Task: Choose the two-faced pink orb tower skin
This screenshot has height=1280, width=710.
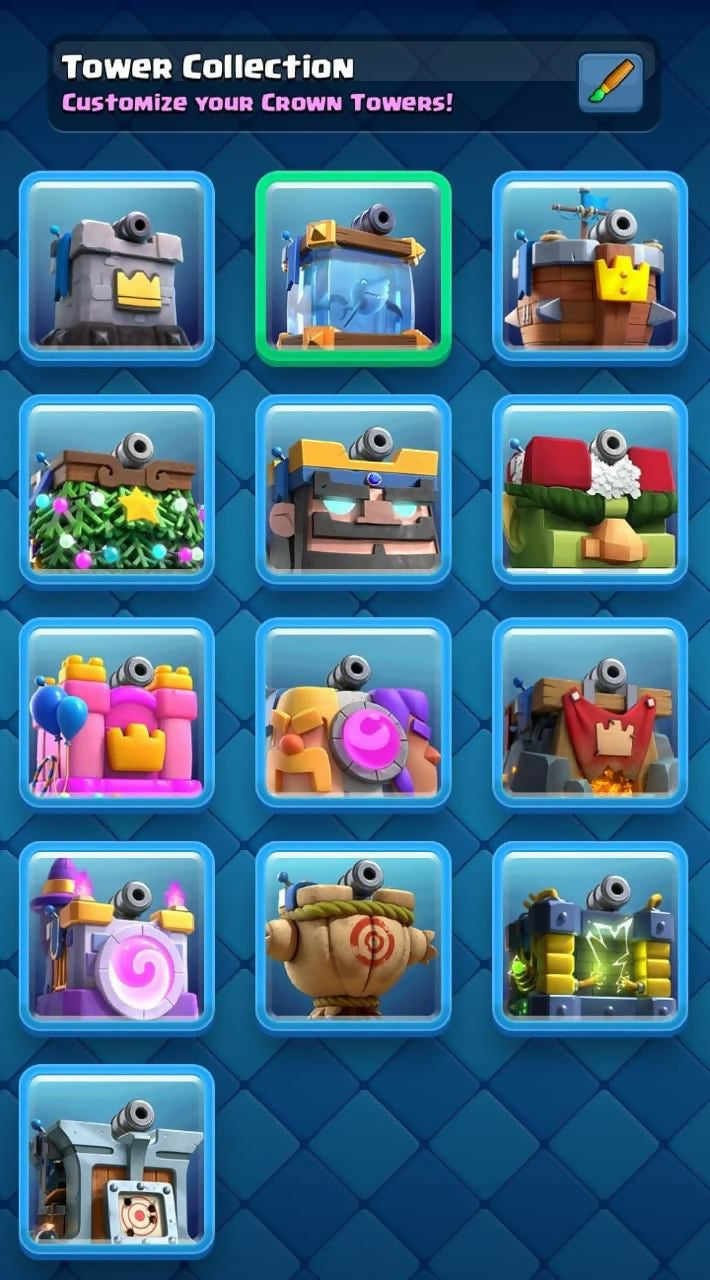Action: pyautogui.click(x=353, y=714)
